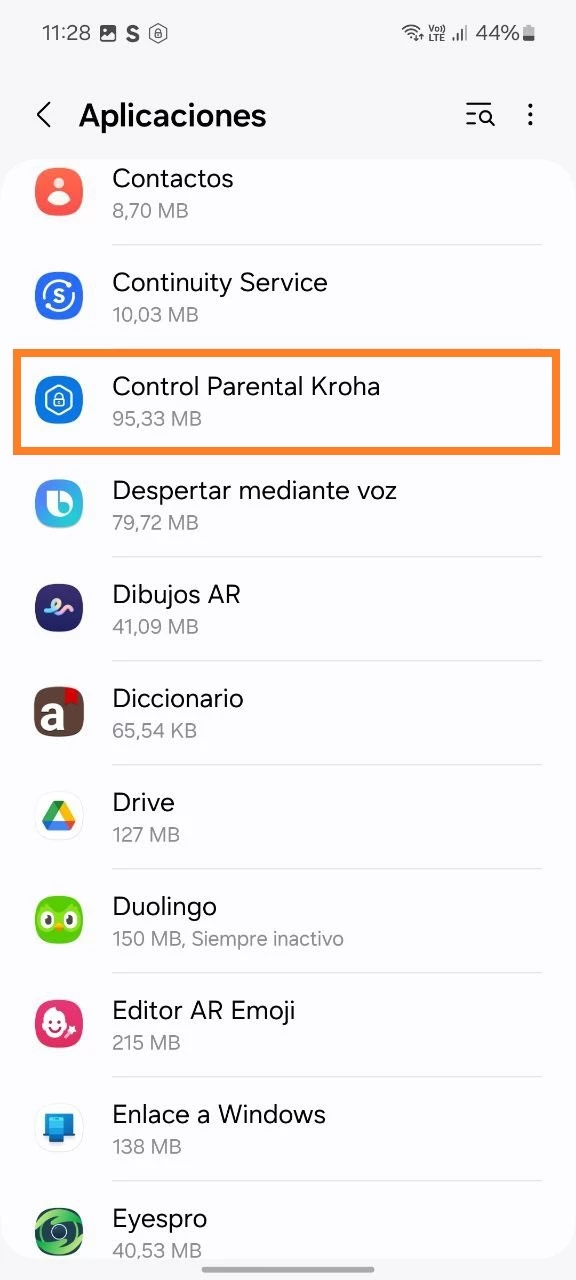This screenshot has height=1280, width=576.
Task: Open Contactos app info
Action: click(x=288, y=194)
